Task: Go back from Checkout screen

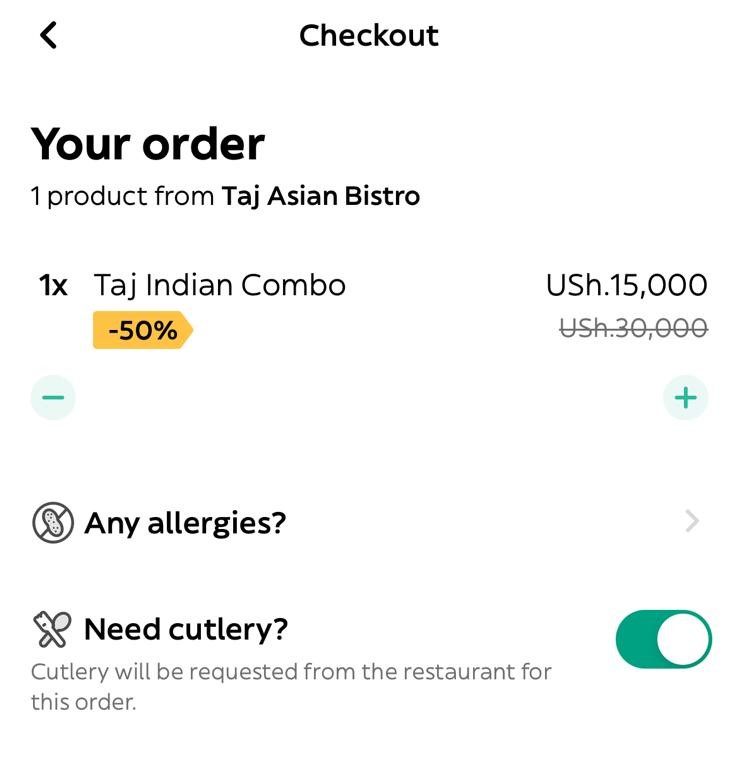Action: [x=48, y=36]
